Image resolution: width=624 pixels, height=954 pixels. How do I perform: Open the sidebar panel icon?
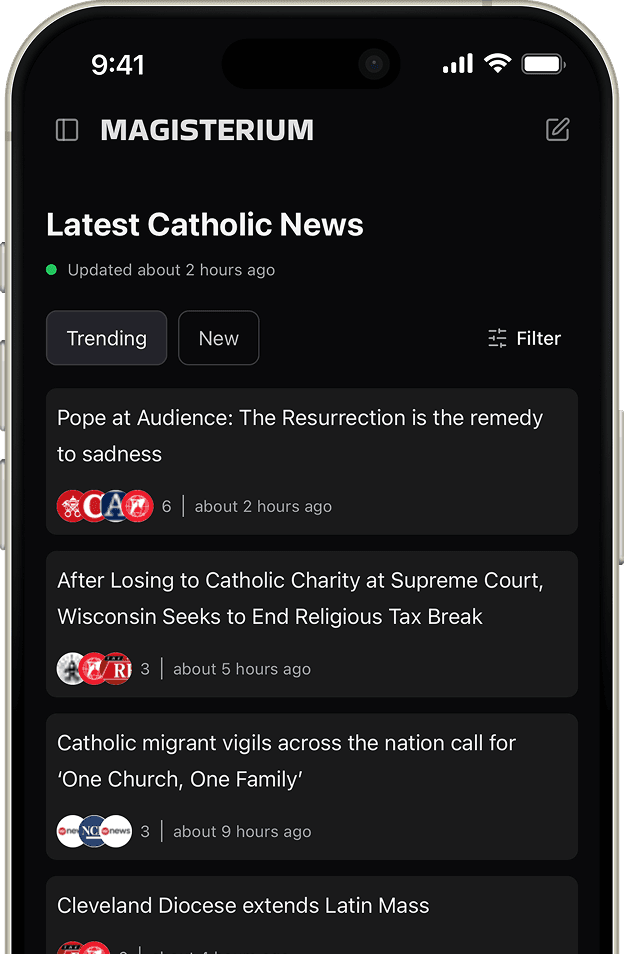pyautogui.click(x=67, y=130)
